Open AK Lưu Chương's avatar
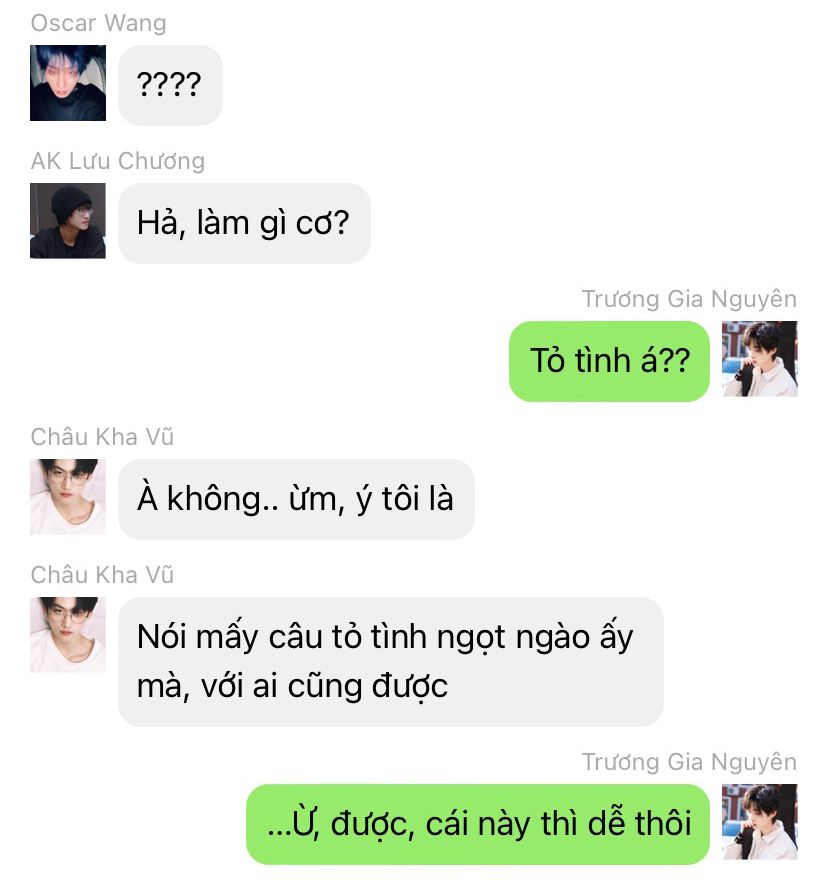This screenshot has width=828, height=880. [x=68, y=221]
